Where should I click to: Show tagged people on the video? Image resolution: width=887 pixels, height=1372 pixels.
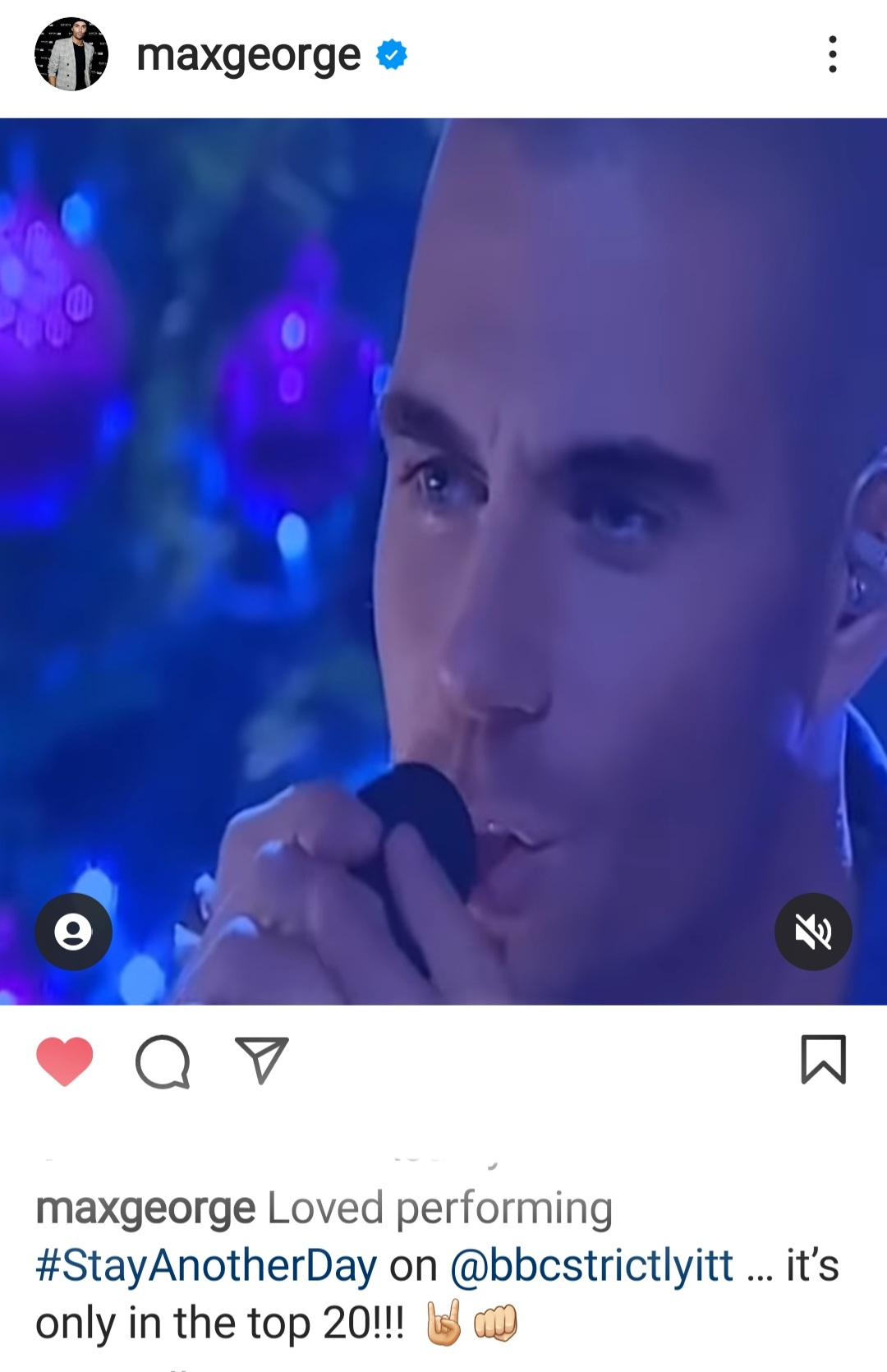(x=73, y=932)
